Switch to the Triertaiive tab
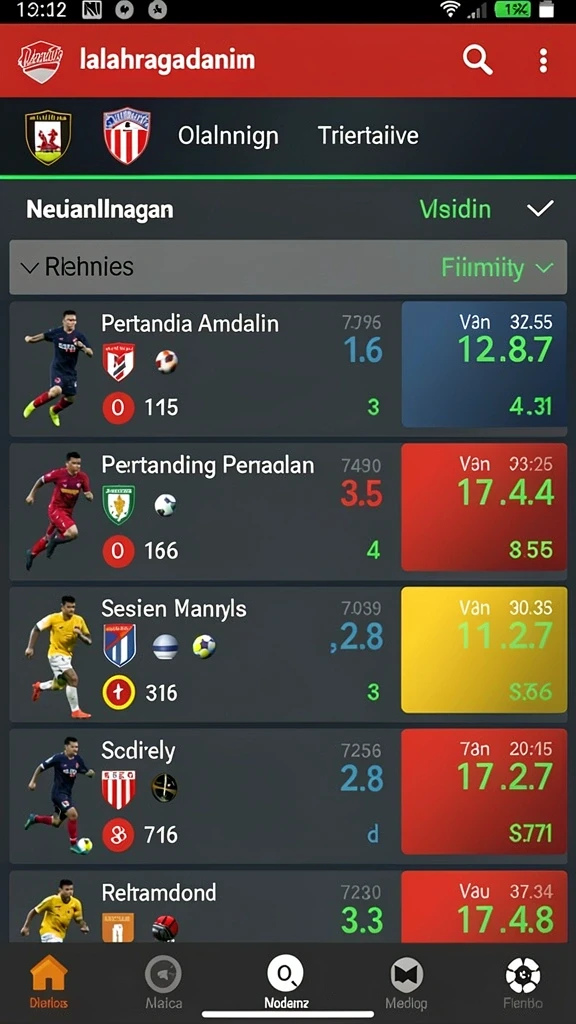 [x=368, y=136]
